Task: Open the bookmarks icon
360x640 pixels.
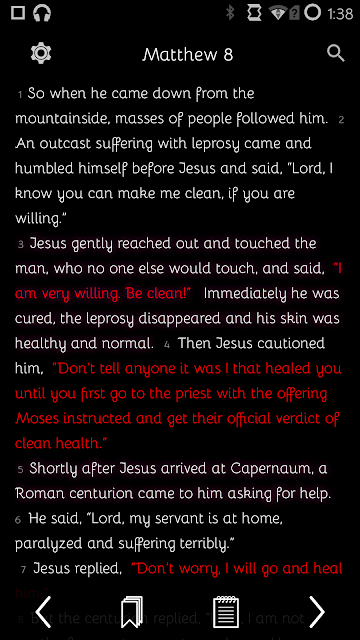Action: click(132, 611)
